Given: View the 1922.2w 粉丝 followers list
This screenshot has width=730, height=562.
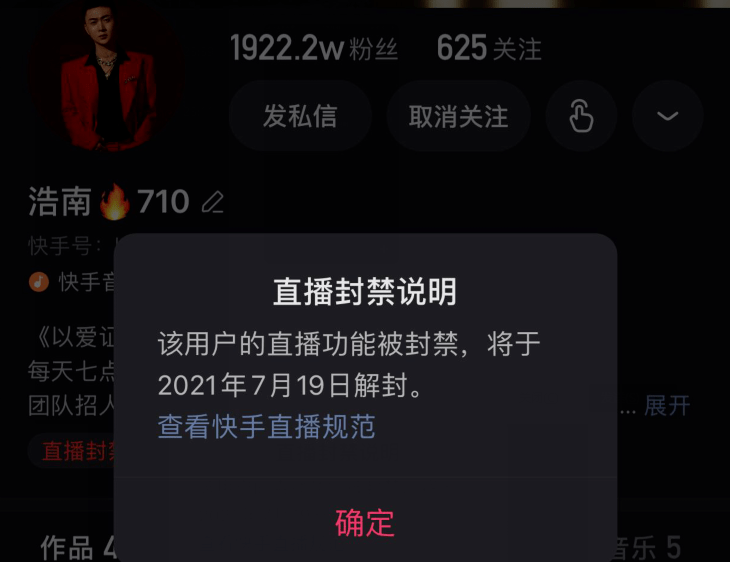Looking at the screenshot, I should point(314,48).
